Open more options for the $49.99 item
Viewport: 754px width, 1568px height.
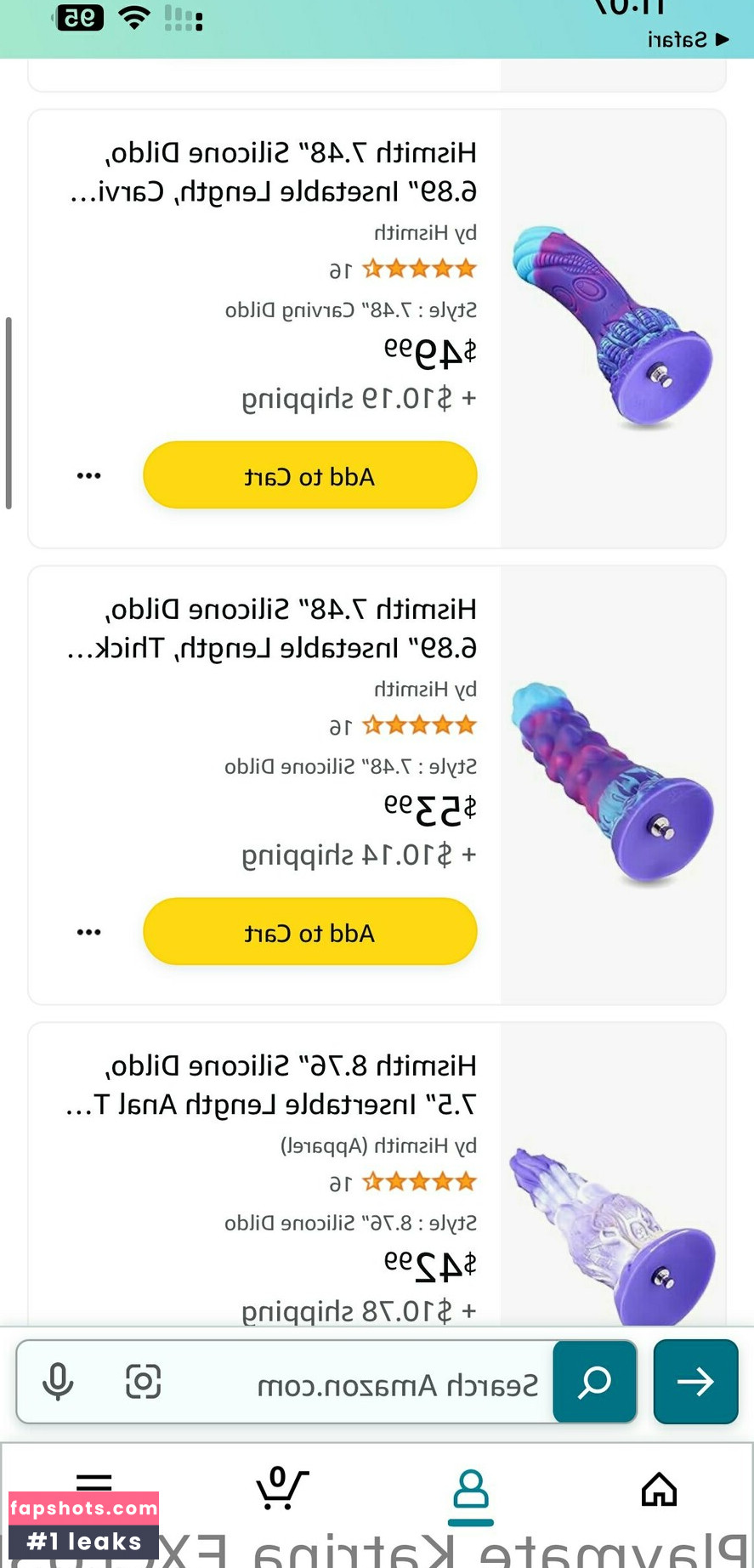coord(89,475)
